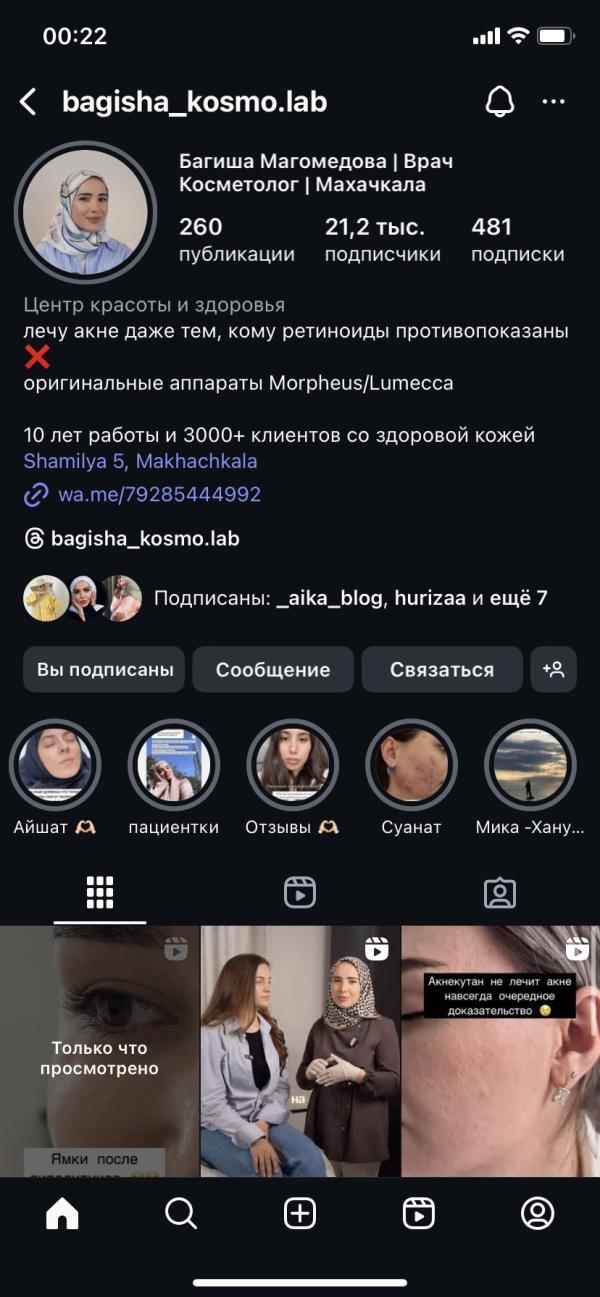Open the Суанат story highlight
Image resolution: width=600 pixels, height=1297 pixels.
pyautogui.click(x=411, y=765)
